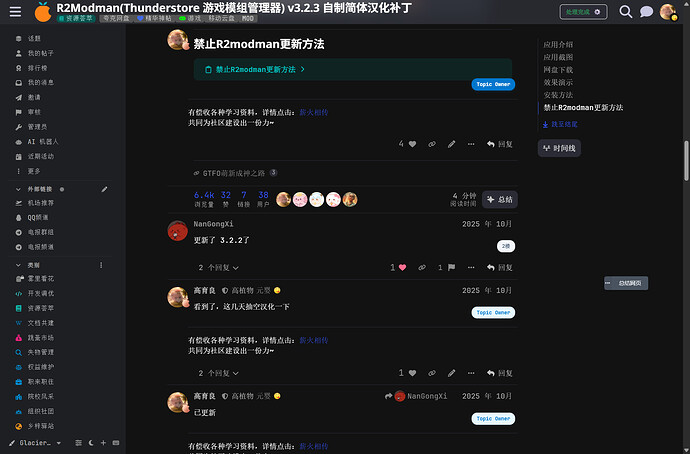The width and height of the screenshot is (690, 454).
Task: Go to 排行榜 in the sidebar
Action: pos(38,67)
